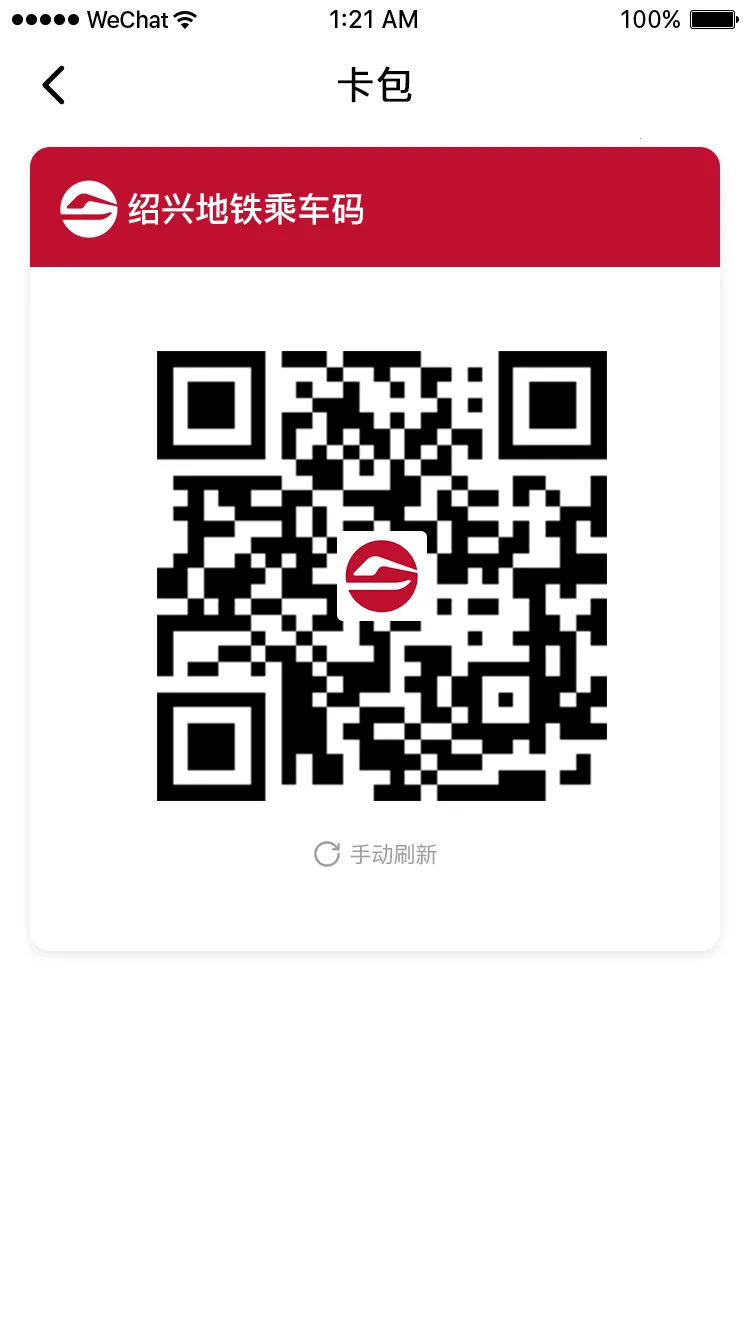Tap the 绍兴地铁乘车码 header text
The height and width of the screenshot is (1334, 750).
coord(247,207)
